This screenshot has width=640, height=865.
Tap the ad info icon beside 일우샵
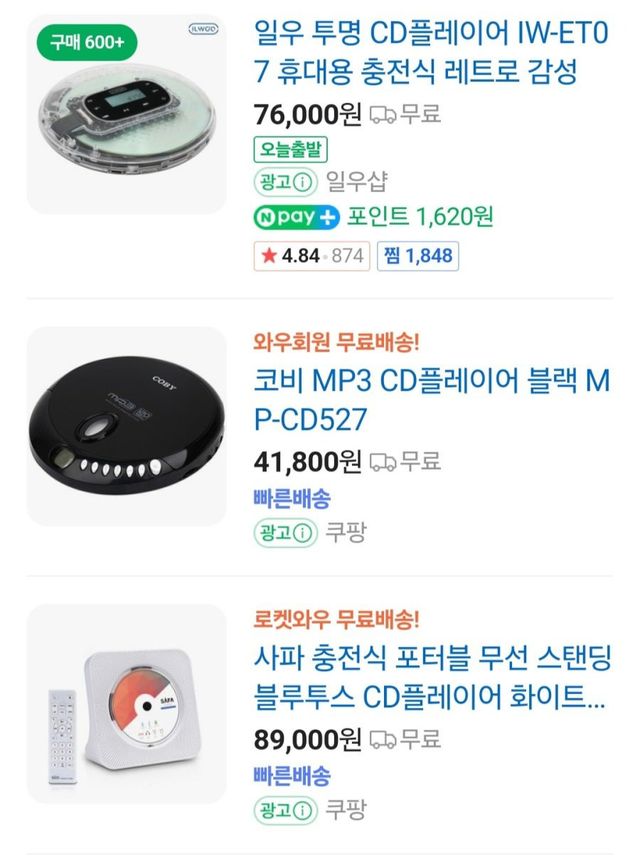coord(306,182)
